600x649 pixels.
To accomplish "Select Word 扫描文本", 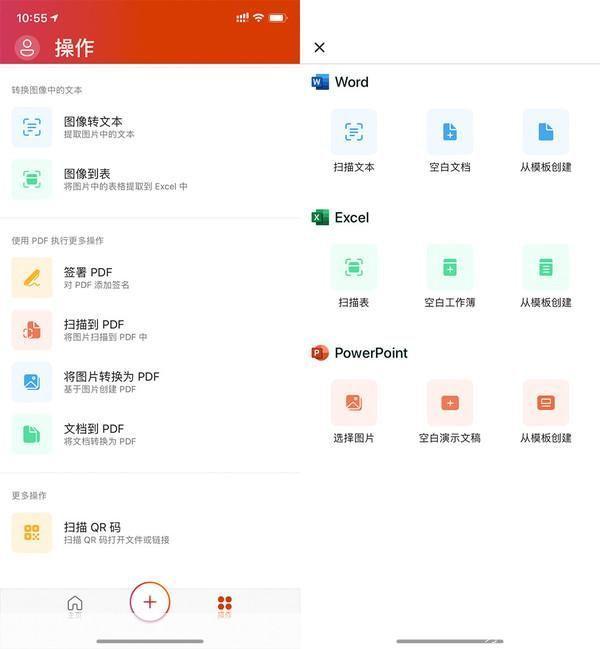I will 354,132.
